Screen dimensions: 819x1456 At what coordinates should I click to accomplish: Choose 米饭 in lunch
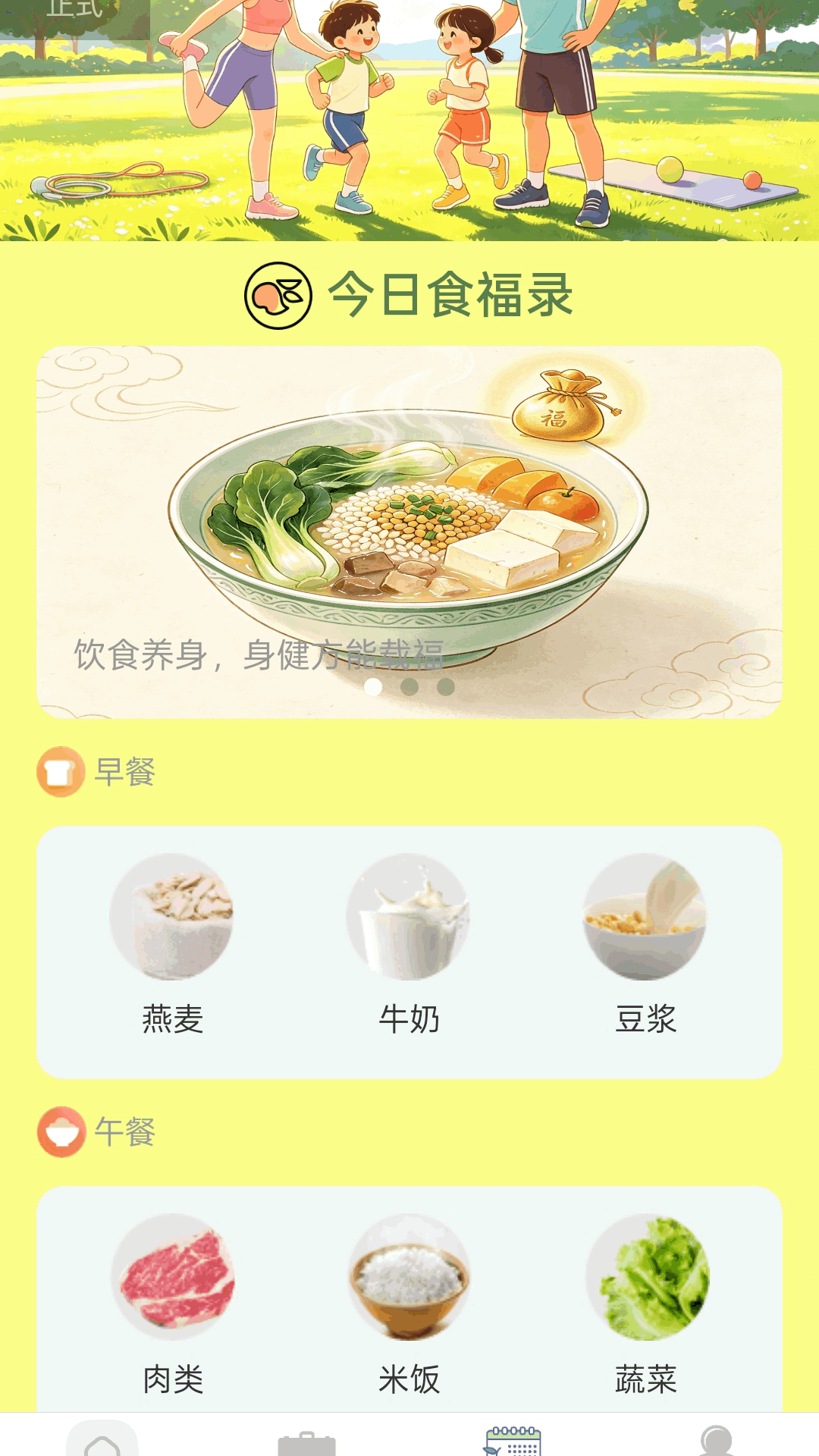(409, 1305)
